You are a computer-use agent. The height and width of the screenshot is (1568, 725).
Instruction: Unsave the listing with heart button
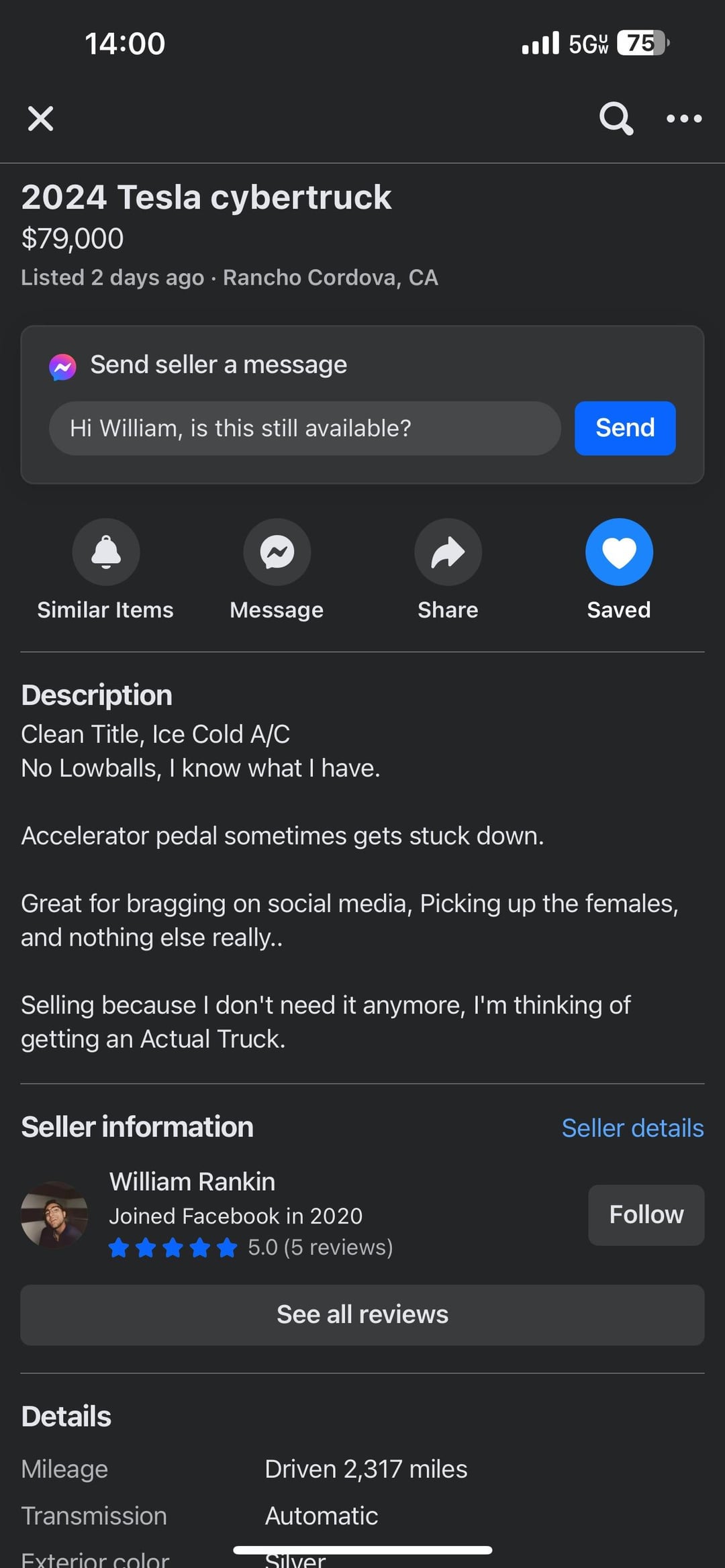pos(618,552)
